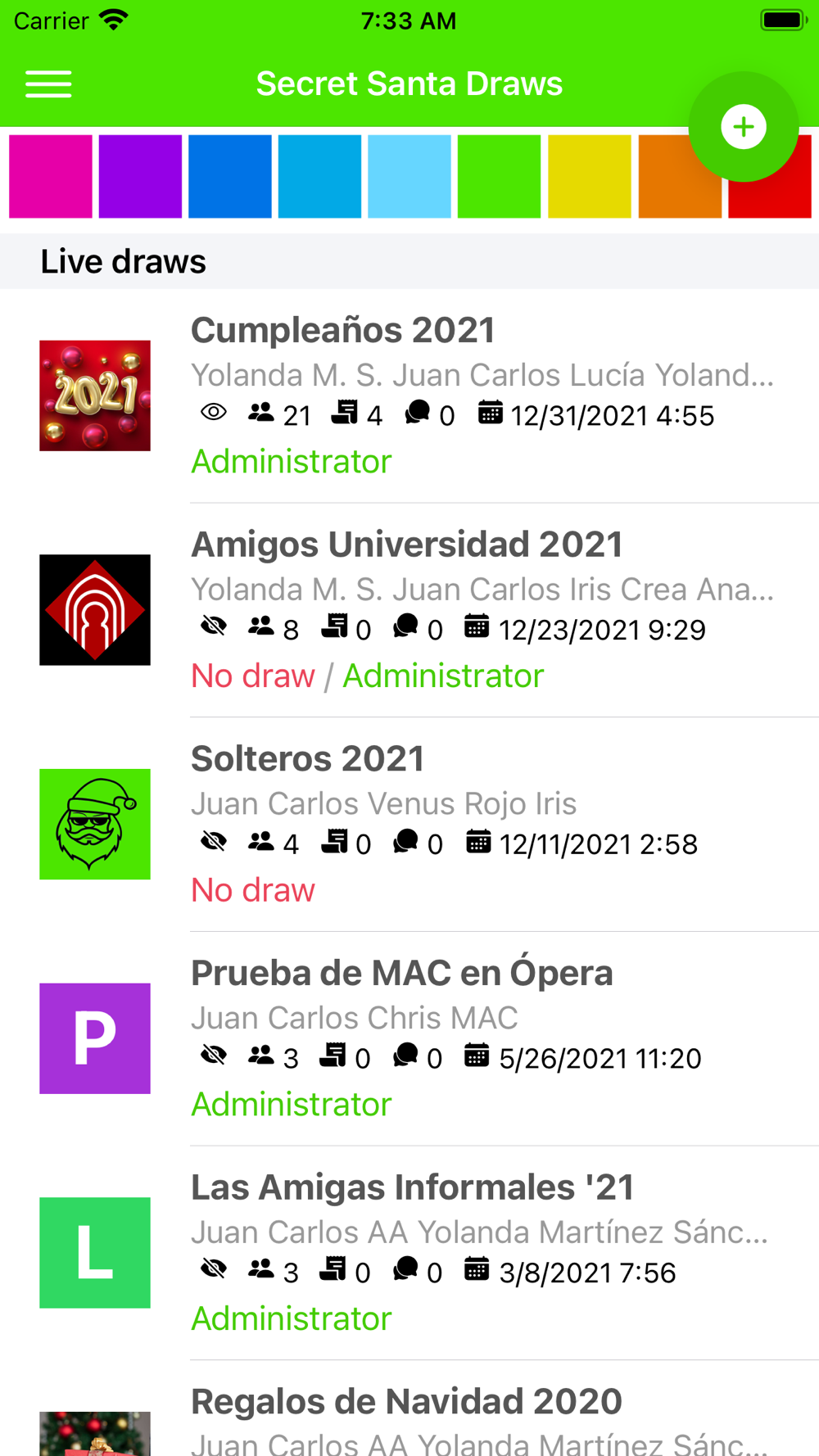This screenshot has height=1456, width=819.
Task: Pick the dark blue color swatch
Action: click(x=230, y=177)
